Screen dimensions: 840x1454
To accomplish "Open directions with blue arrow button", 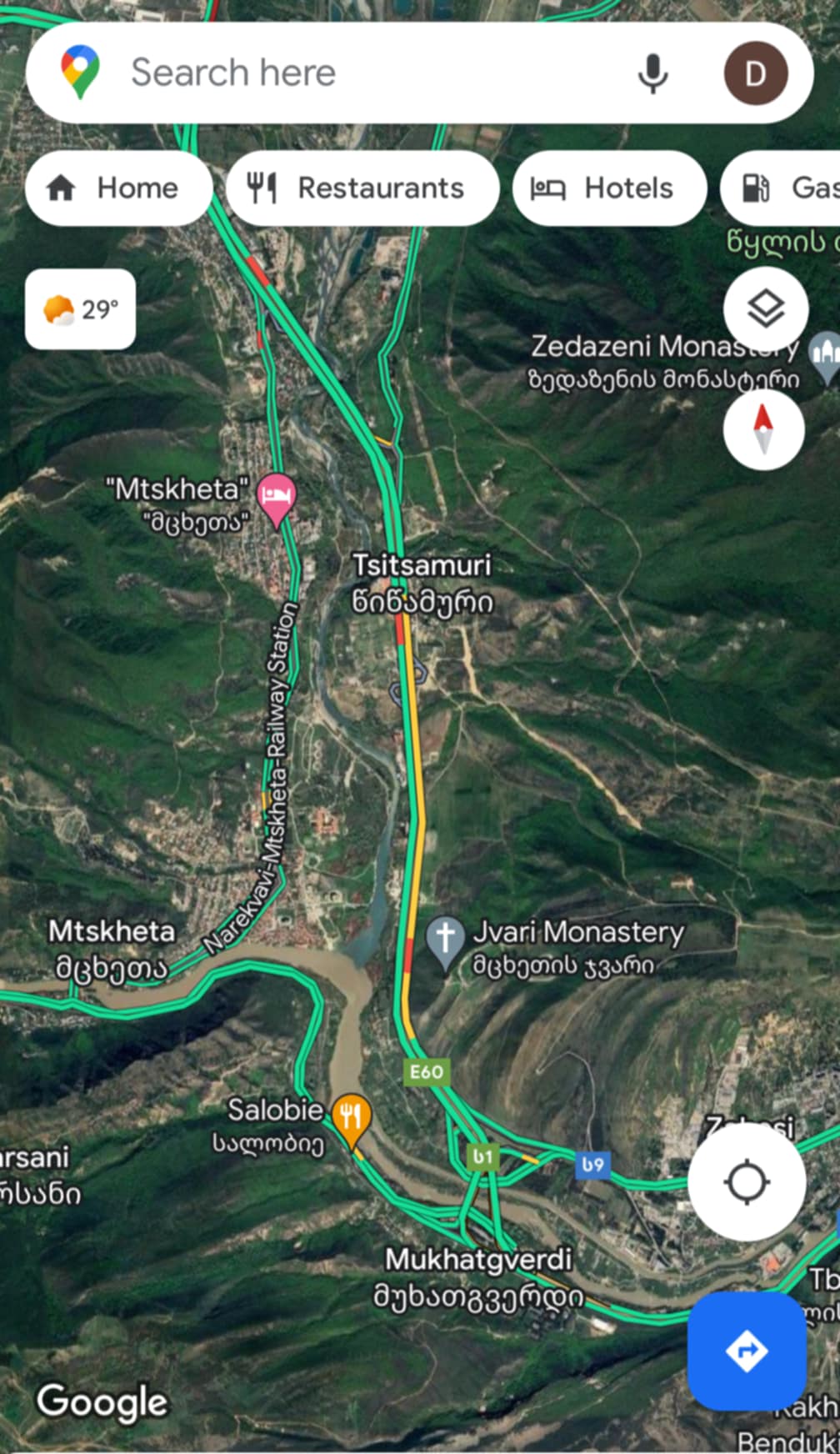I will 746,1351.
